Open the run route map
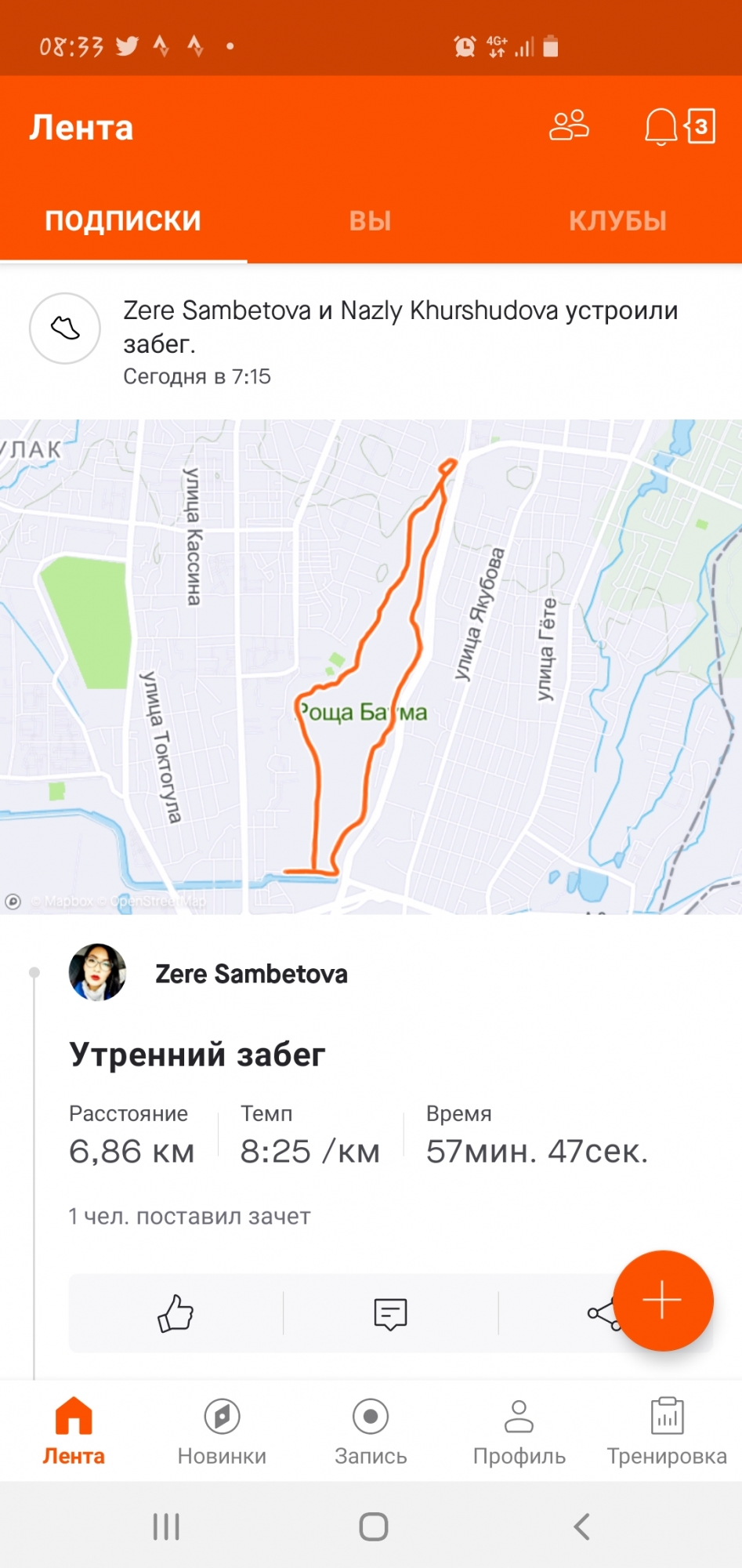 (x=371, y=666)
